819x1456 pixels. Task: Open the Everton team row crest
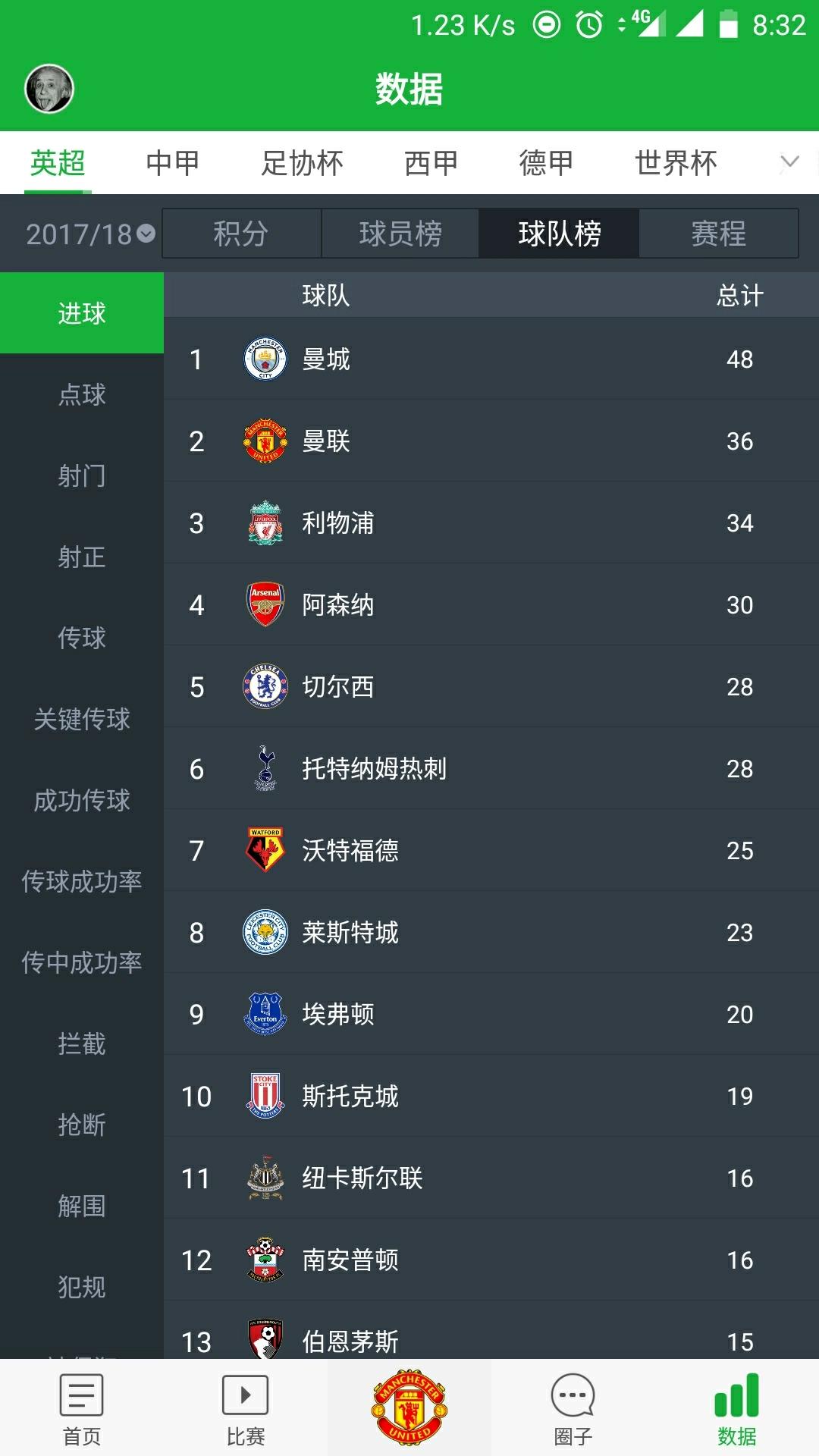point(262,1012)
